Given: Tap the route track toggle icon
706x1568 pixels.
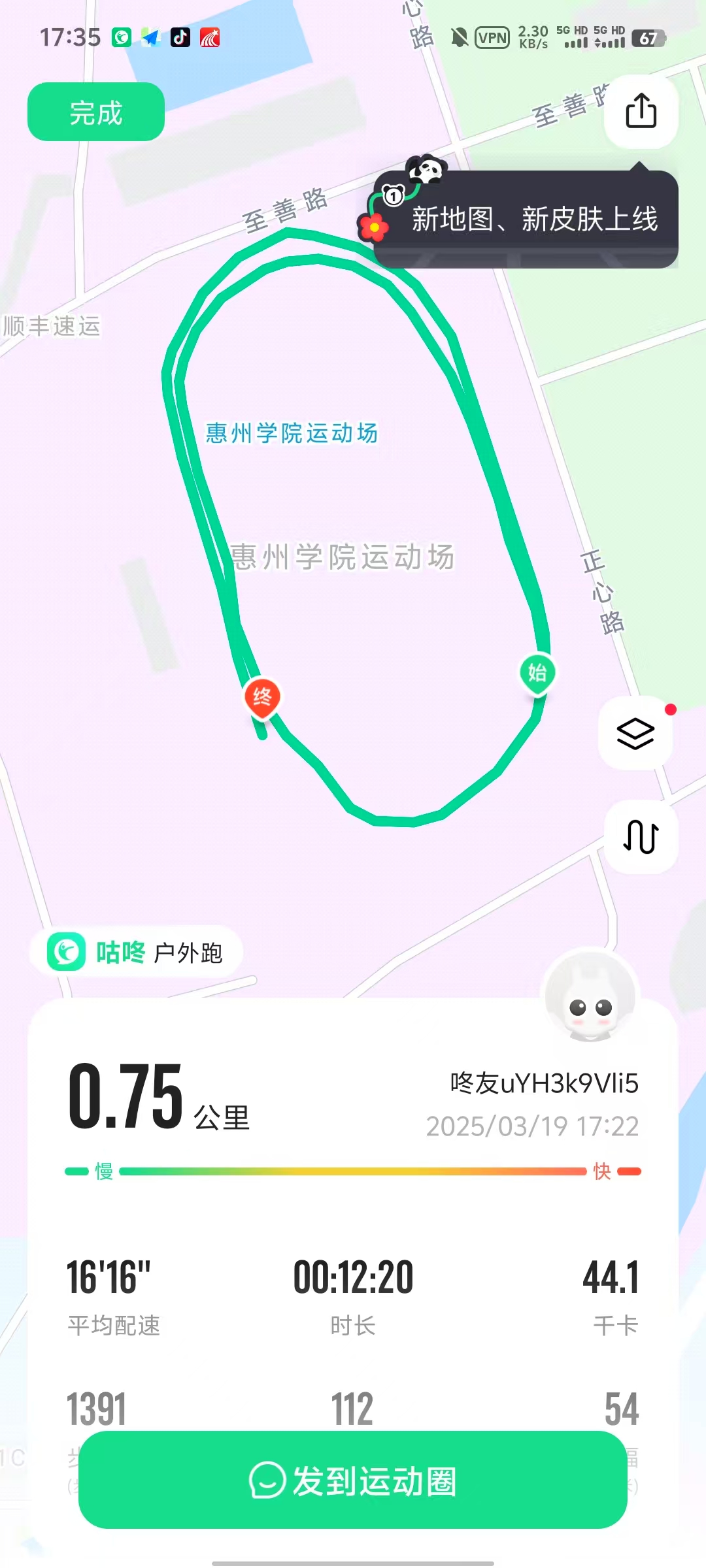Looking at the screenshot, I should click(x=641, y=836).
